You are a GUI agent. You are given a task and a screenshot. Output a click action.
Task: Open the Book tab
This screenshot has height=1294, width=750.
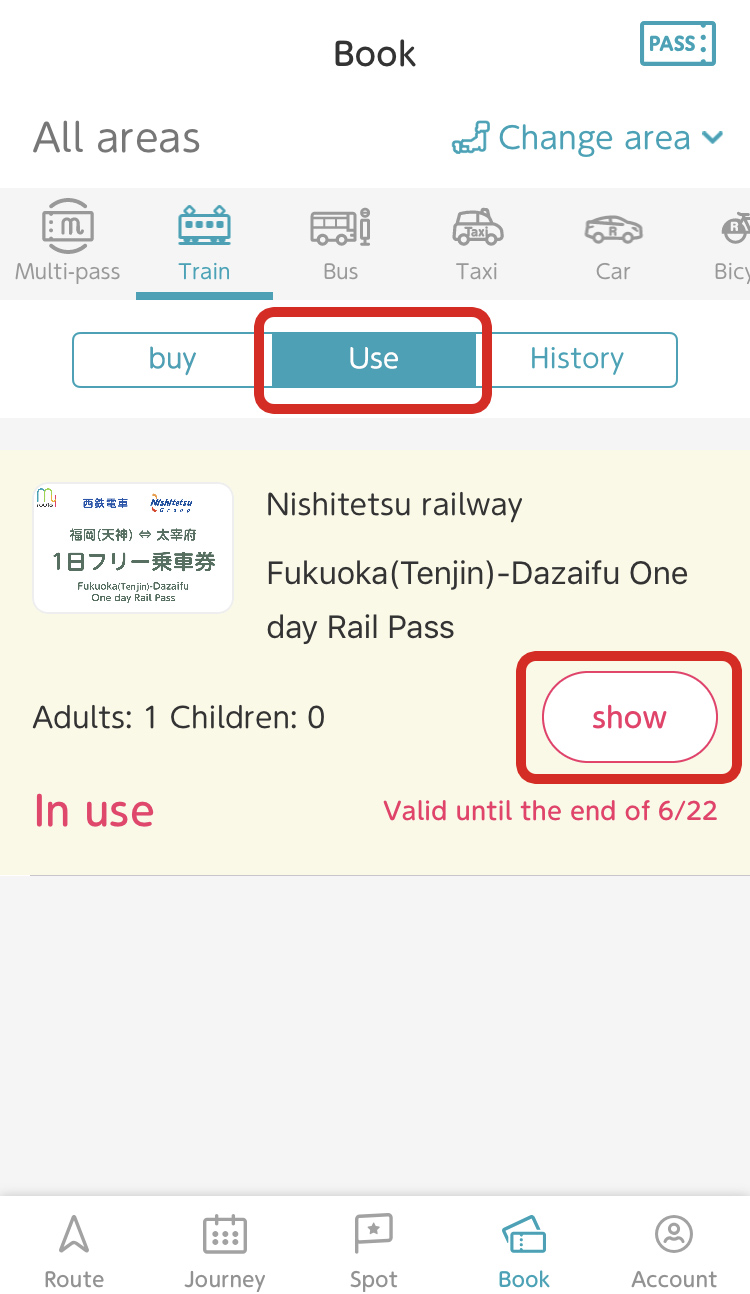click(x=524, y=1250)
